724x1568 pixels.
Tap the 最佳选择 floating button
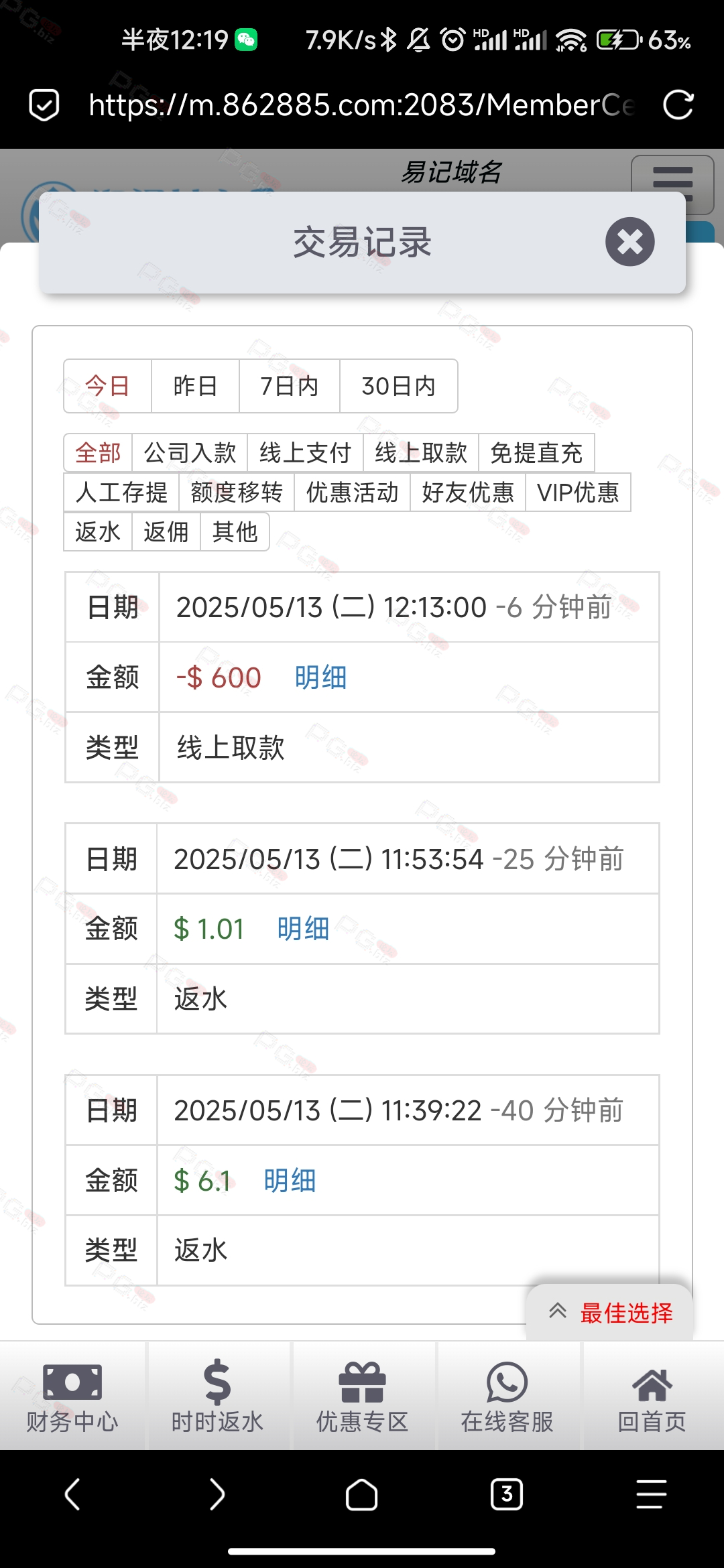[x=610, y=1313]
